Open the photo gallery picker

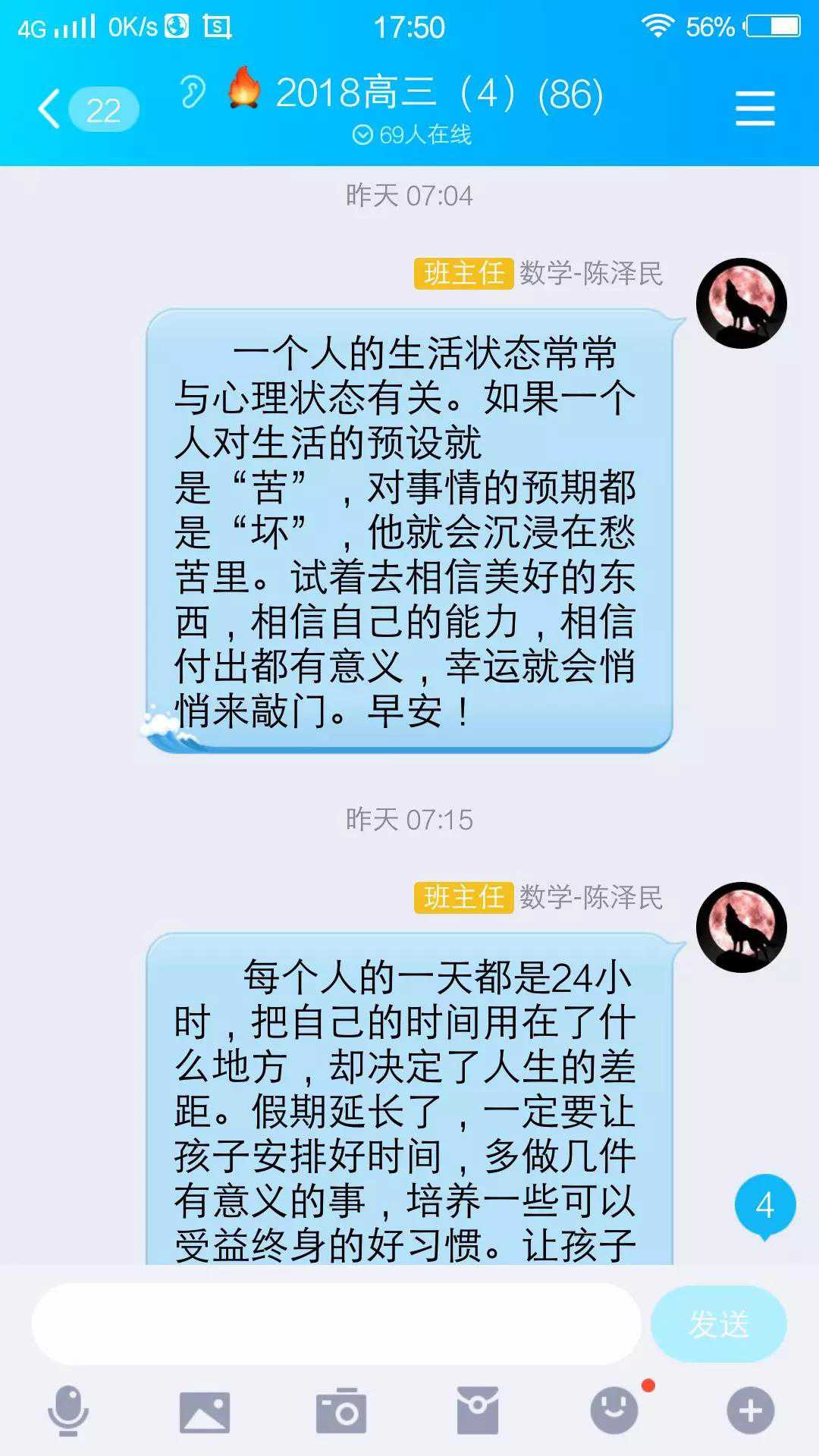click(205, 1411)
